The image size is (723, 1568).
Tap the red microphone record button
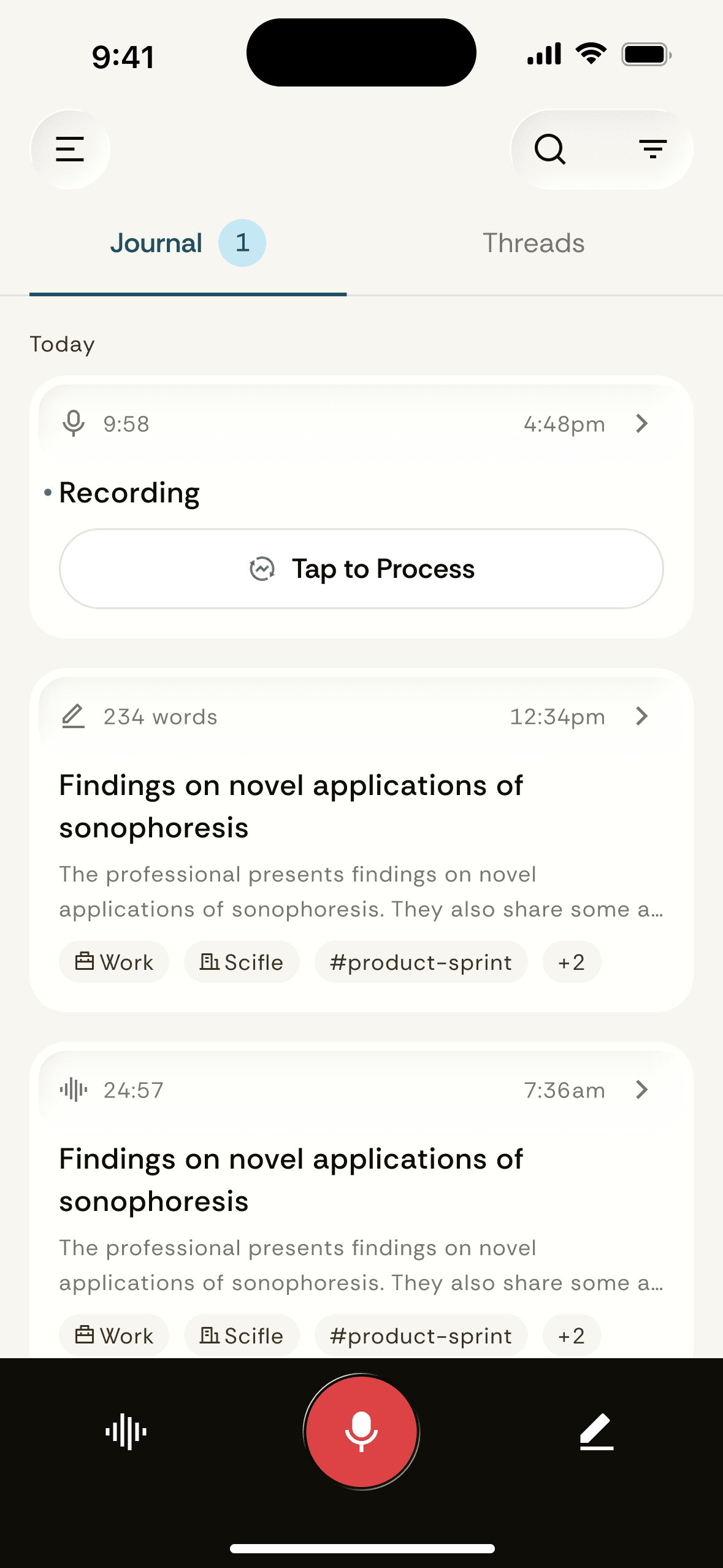[361, 1431]
